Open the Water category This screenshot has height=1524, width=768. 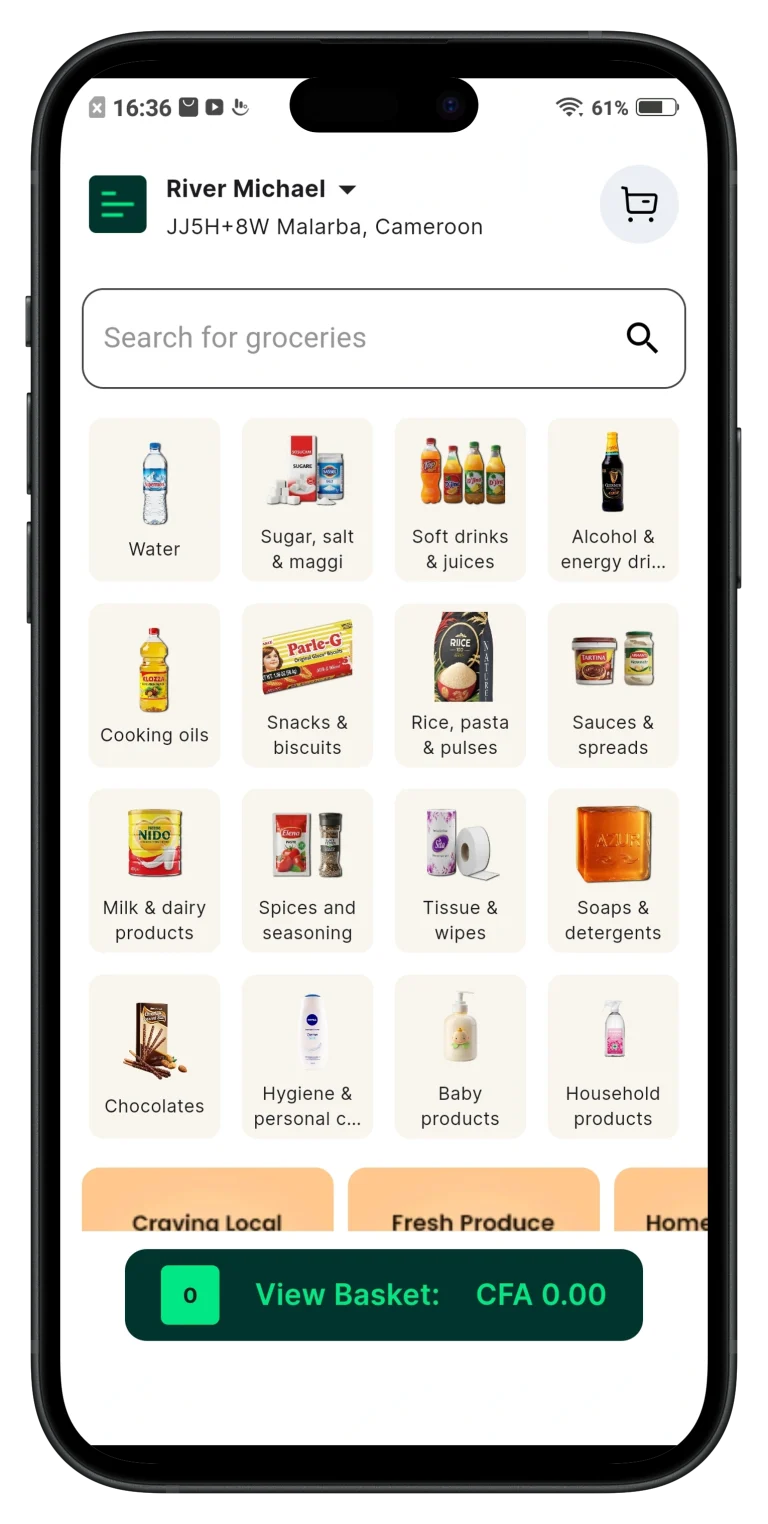pyautogui.click(x=154, y=499)
